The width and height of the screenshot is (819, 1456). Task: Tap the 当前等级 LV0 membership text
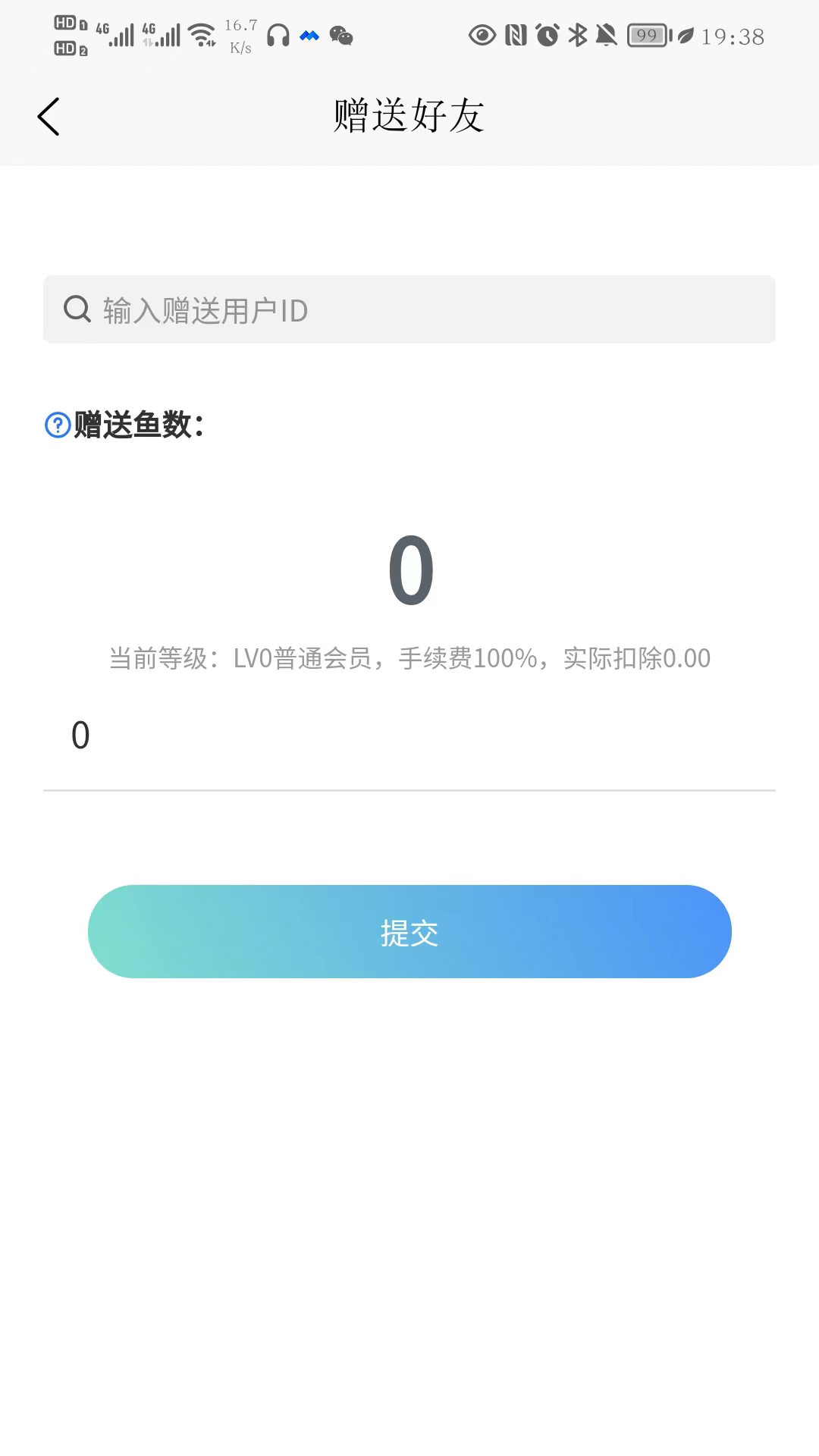click(409, 659)
